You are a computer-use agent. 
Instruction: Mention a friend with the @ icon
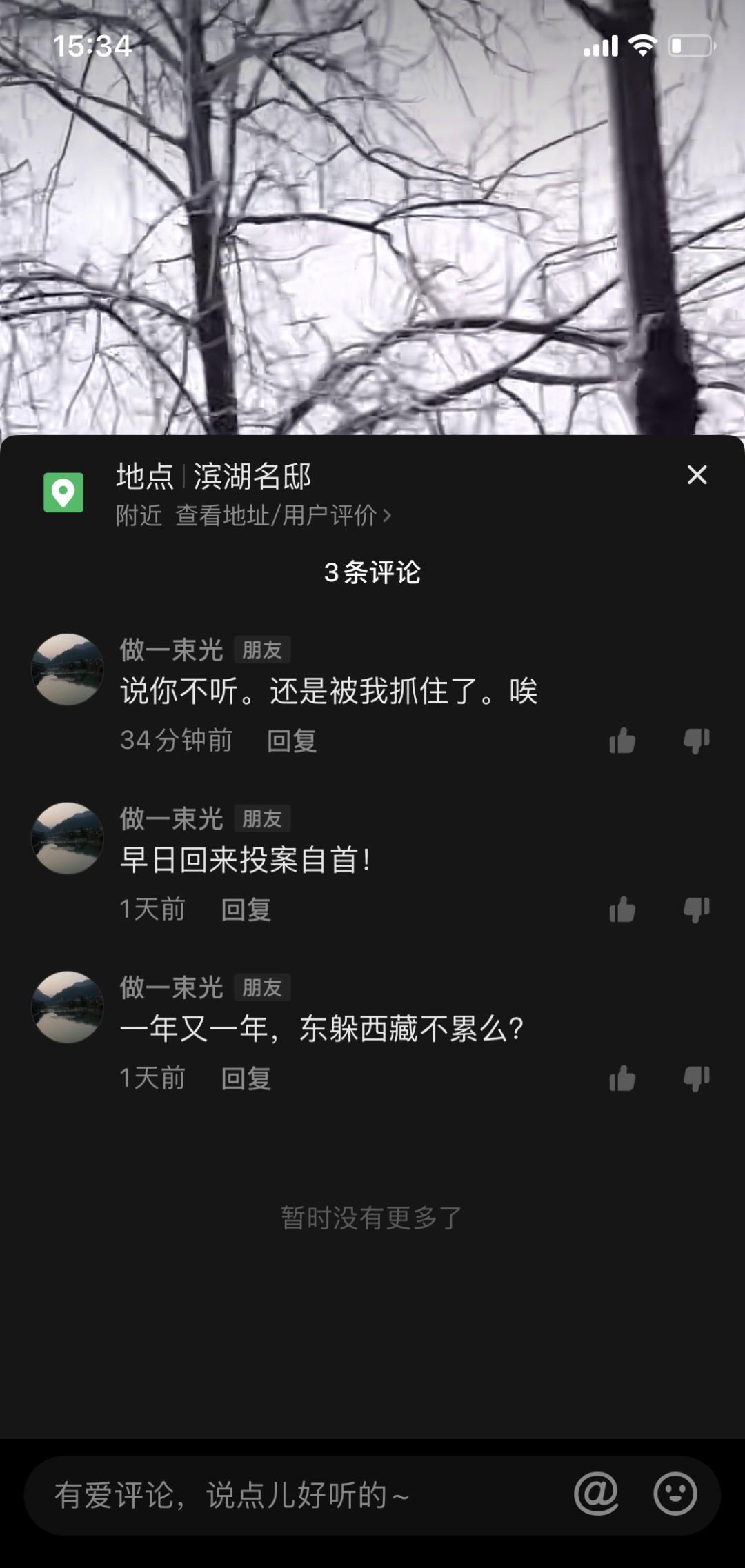[596, 1494]
